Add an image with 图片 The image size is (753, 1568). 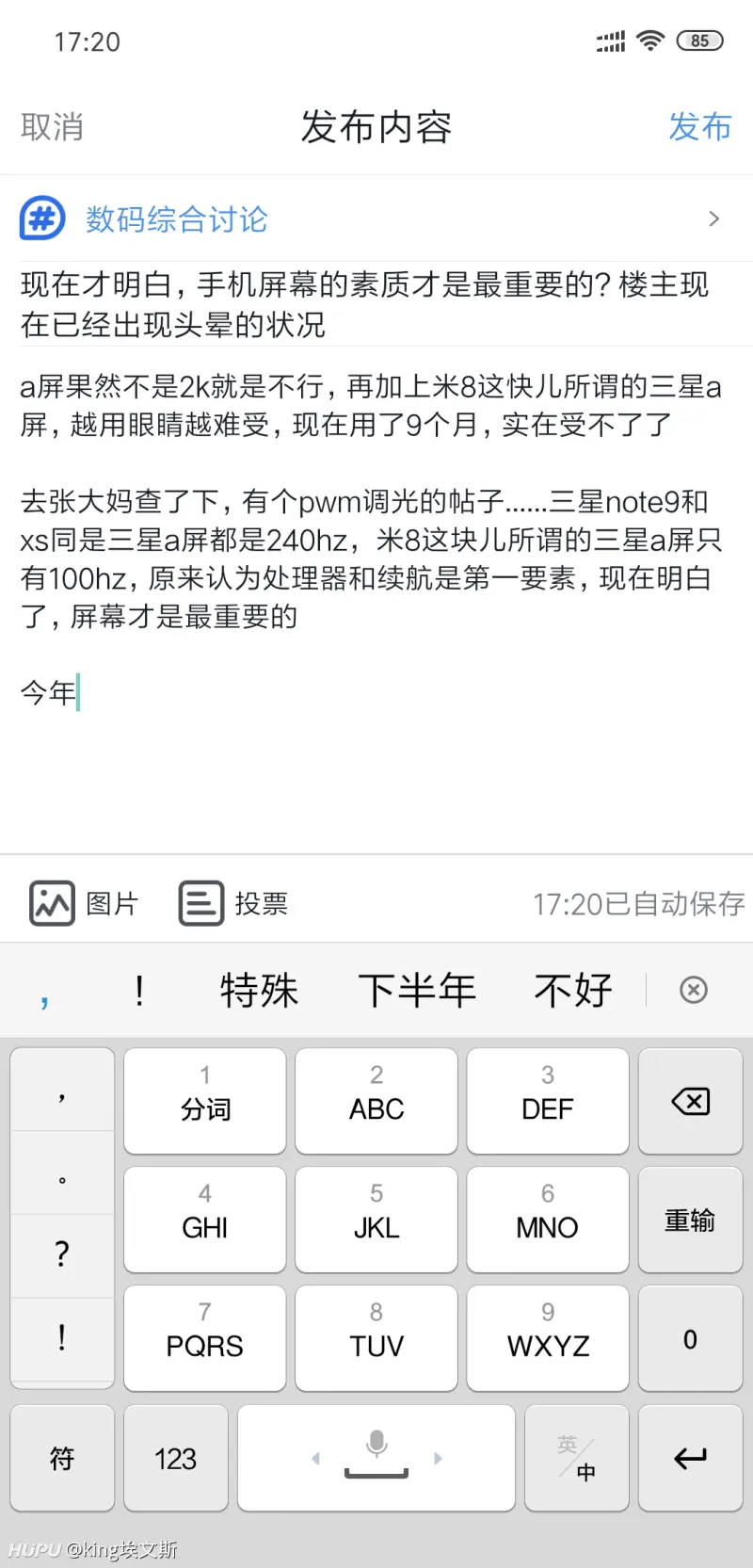click(84, 904)
